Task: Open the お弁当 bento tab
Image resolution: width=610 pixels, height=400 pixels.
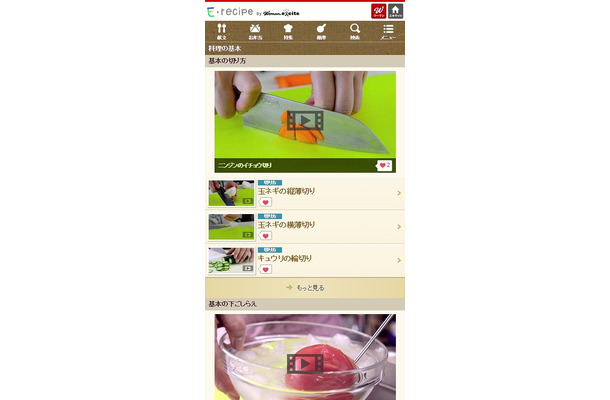Action: coord(254,31)
